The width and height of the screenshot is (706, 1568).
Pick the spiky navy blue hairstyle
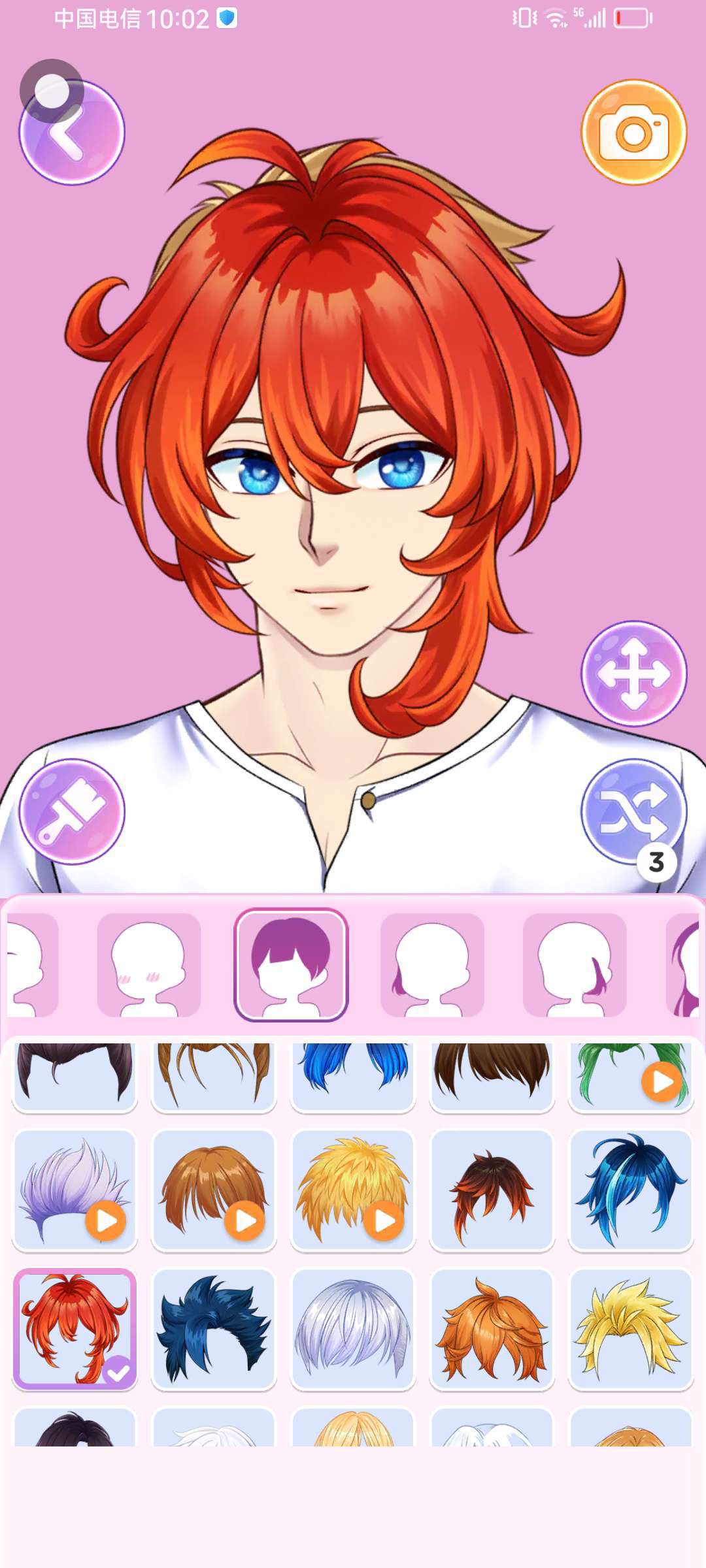(x=213, y=1330)
